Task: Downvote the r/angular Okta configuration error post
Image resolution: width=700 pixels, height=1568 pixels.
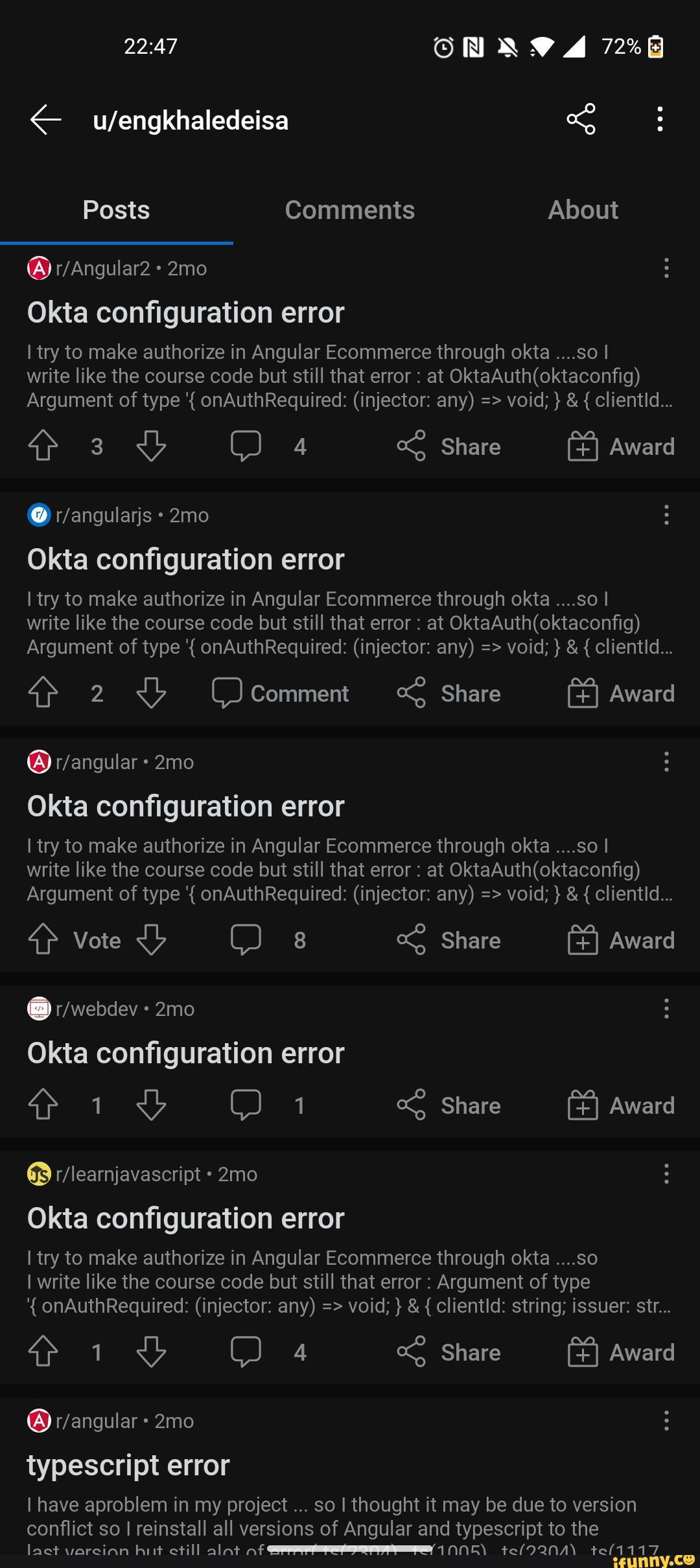Action: (151, 940)
